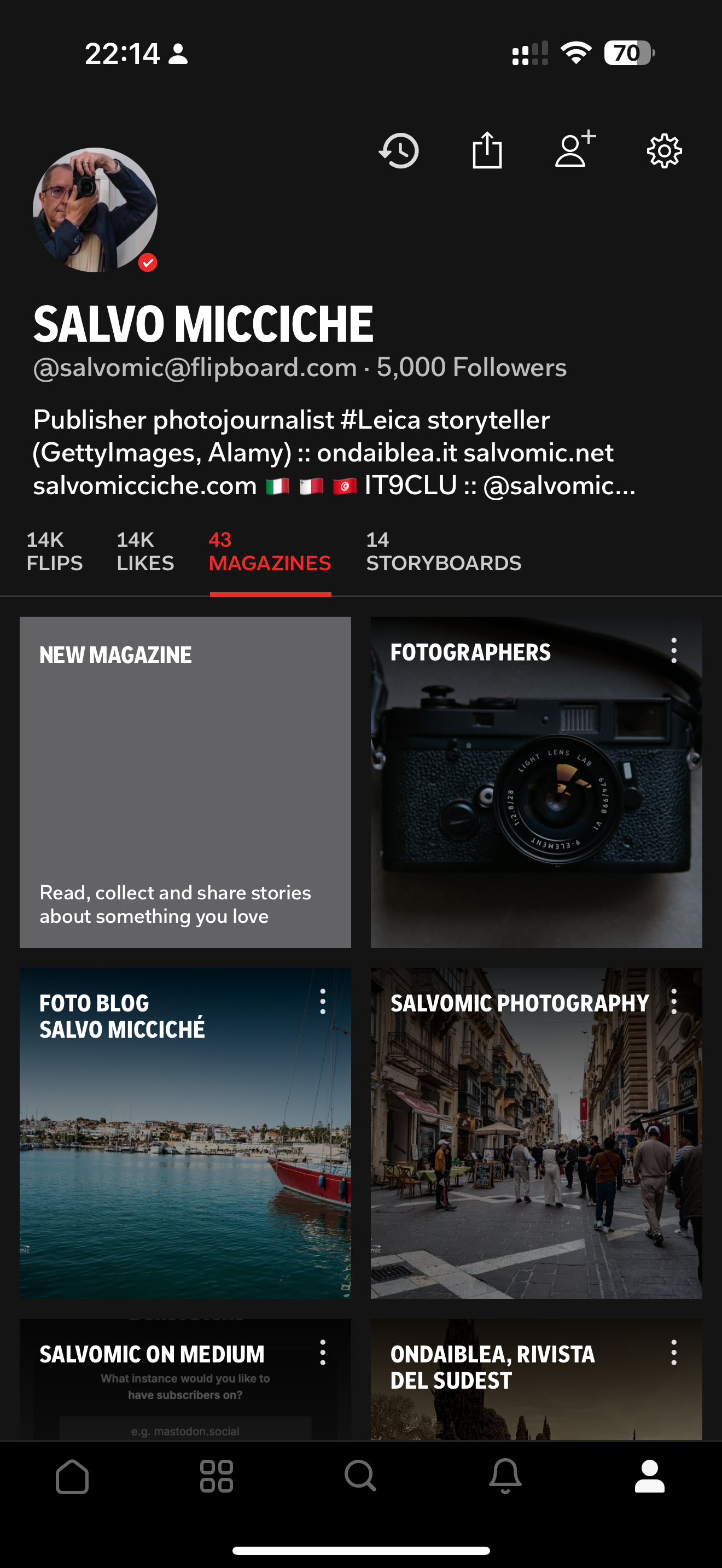722x1568 pixels.
Task: Open the settings gear
Action: [663, 150]
